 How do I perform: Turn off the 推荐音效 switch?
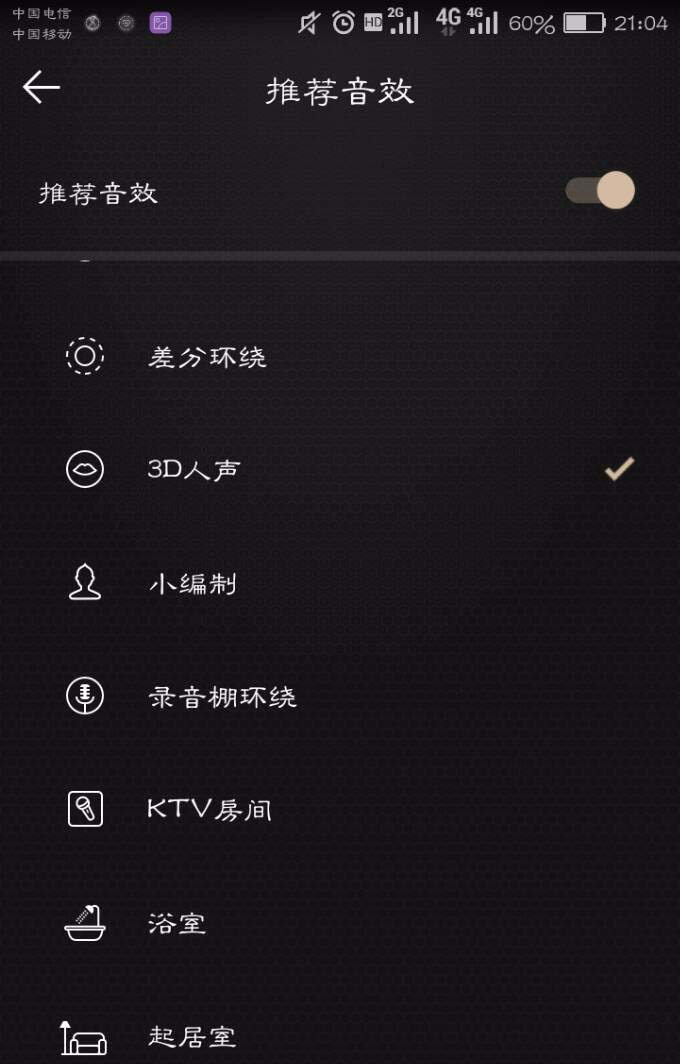click(x=600, y=191)
